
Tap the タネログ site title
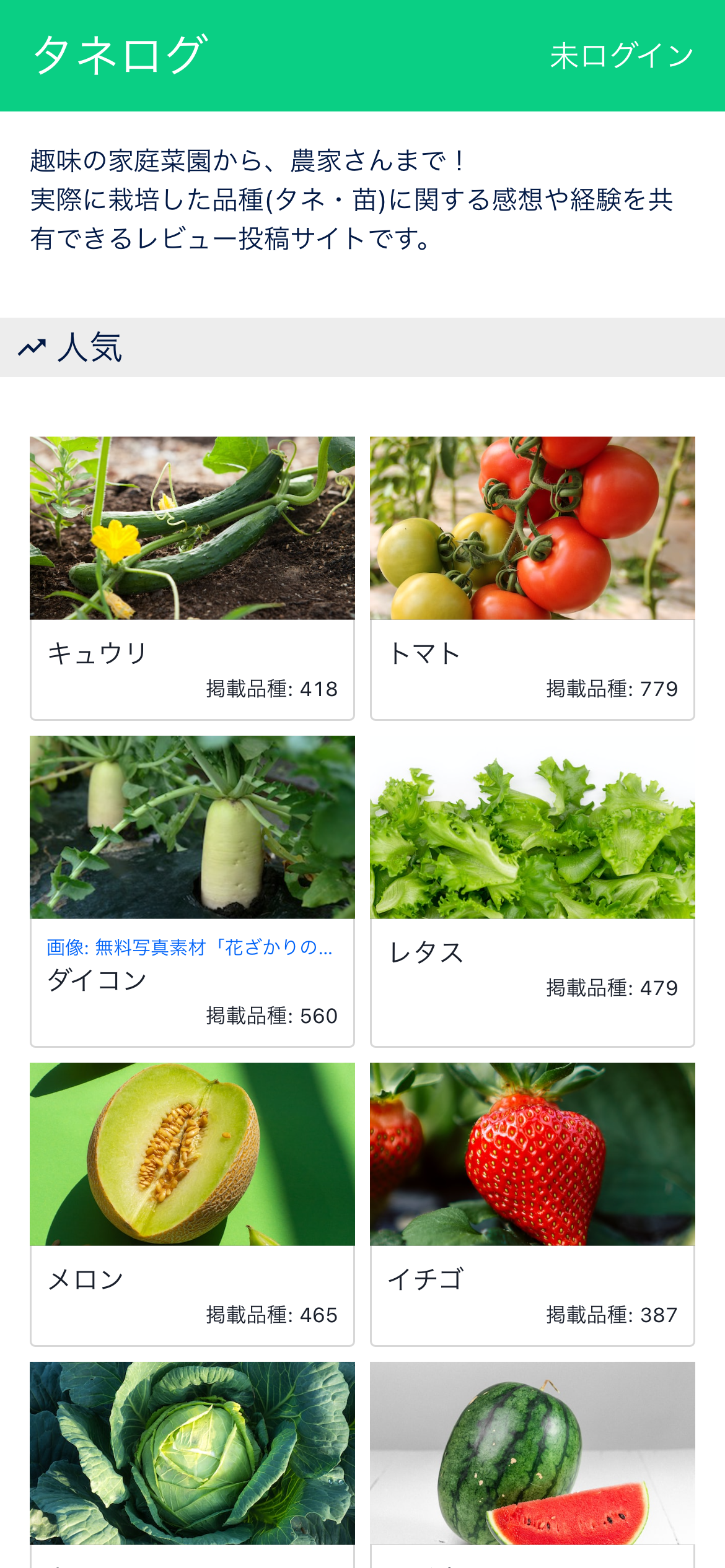[120, 55]
